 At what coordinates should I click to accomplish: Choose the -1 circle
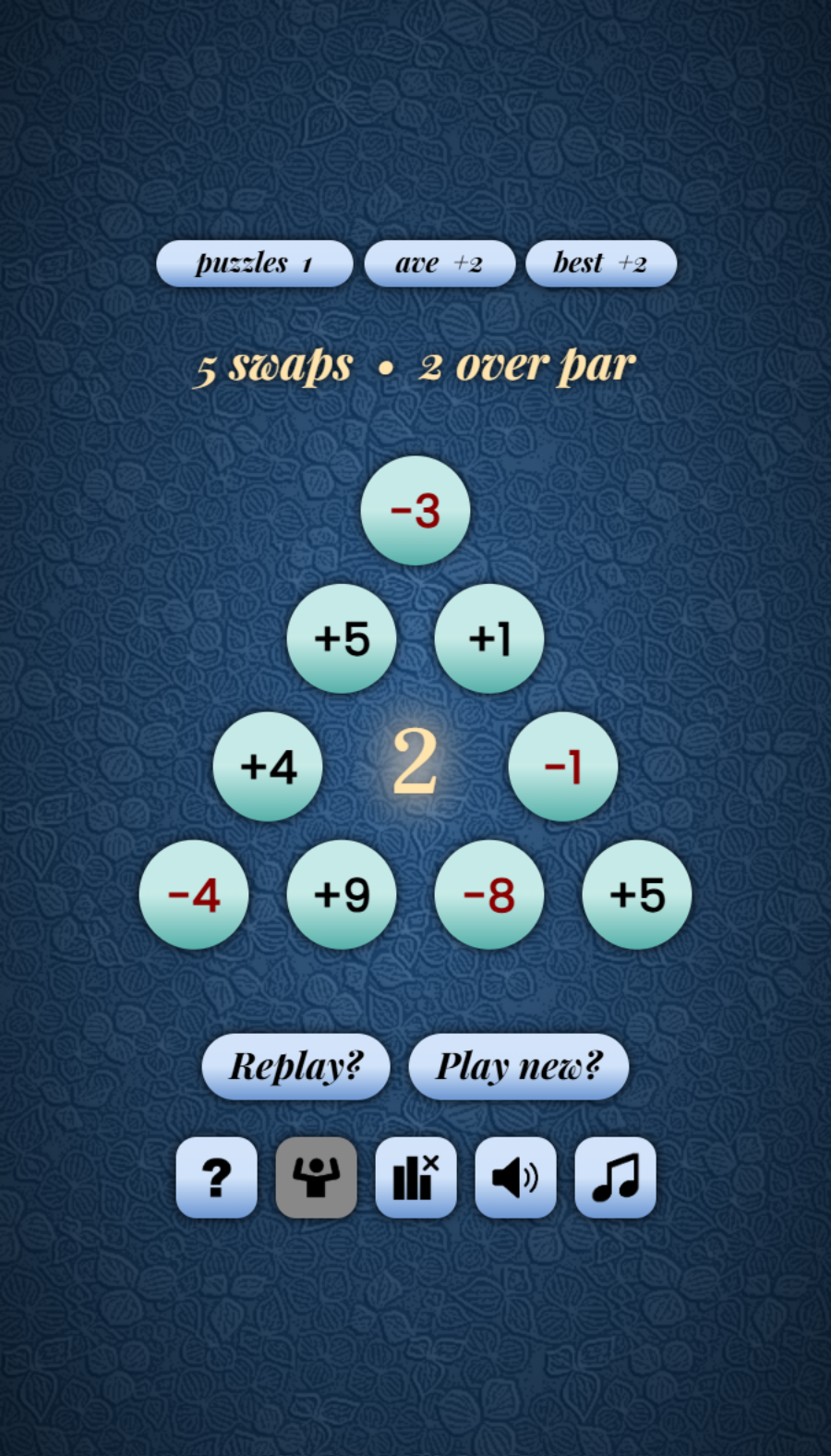coord(563,767)
